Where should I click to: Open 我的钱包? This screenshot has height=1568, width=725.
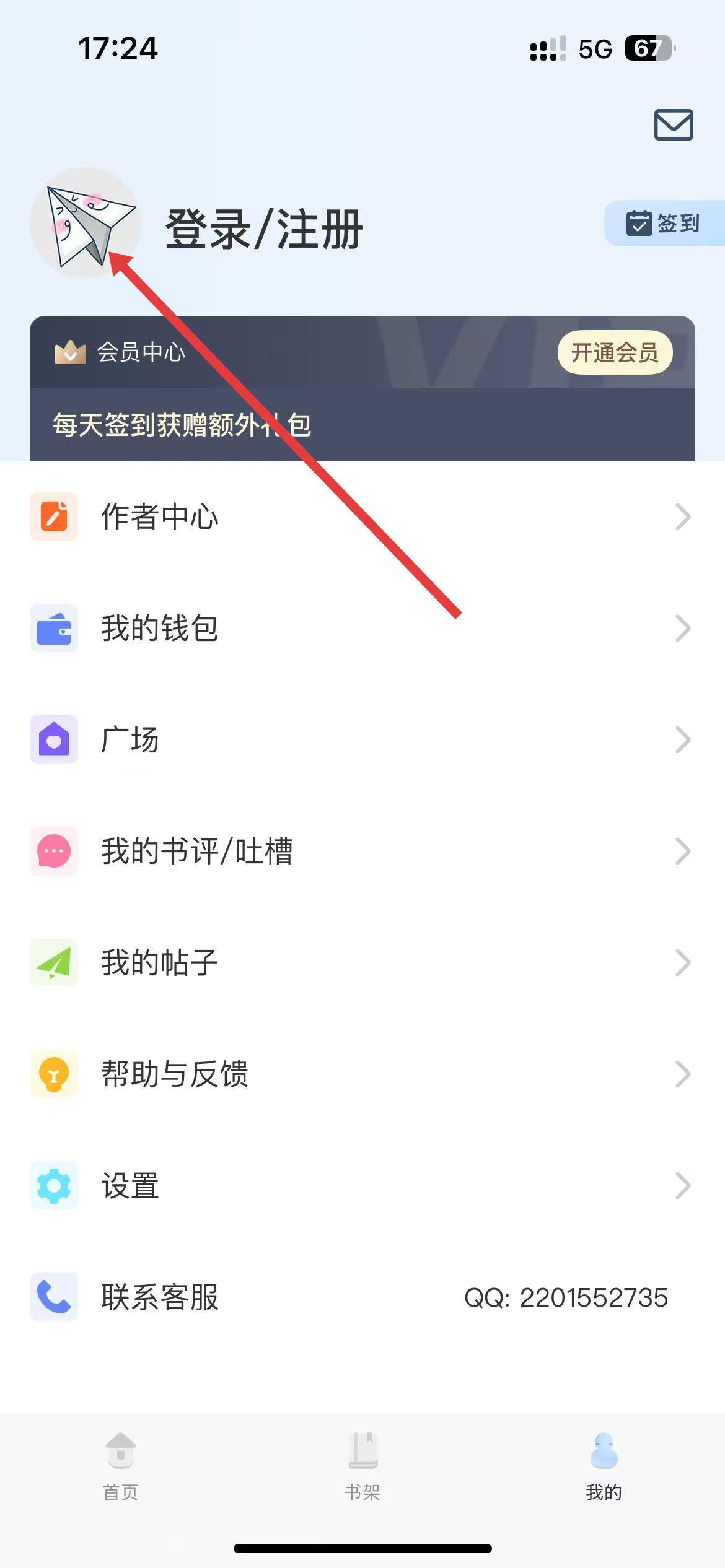[x=362, y=628]
